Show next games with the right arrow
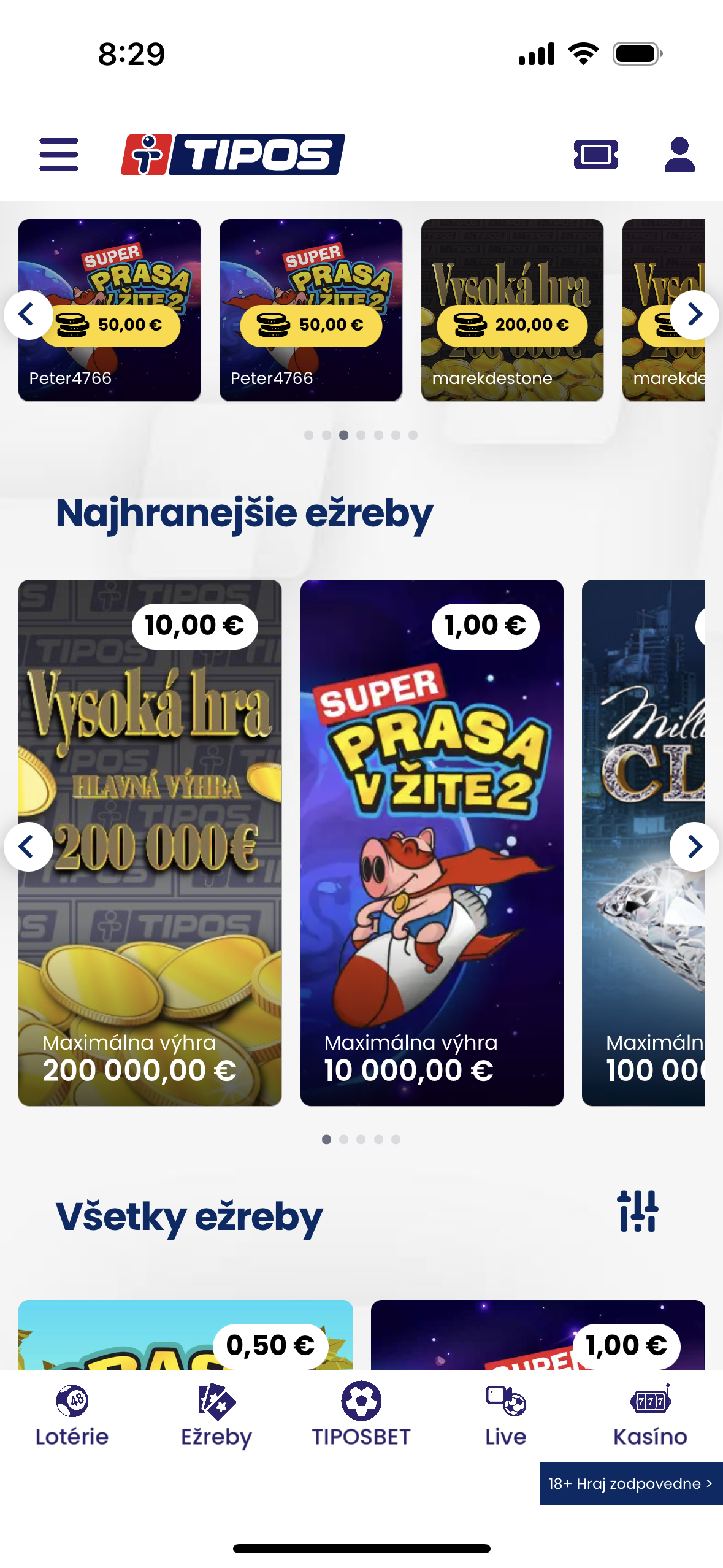Viewport: 723px width, 1568px height. coord(695,847)
